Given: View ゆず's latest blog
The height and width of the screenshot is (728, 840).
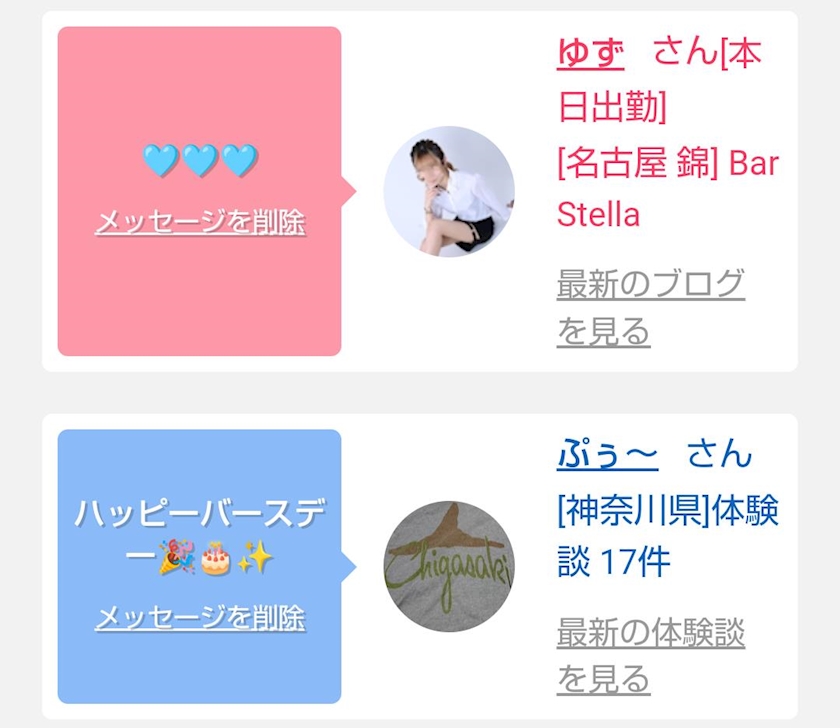Looking at the screenshot, I should click(x=650, y=307).
